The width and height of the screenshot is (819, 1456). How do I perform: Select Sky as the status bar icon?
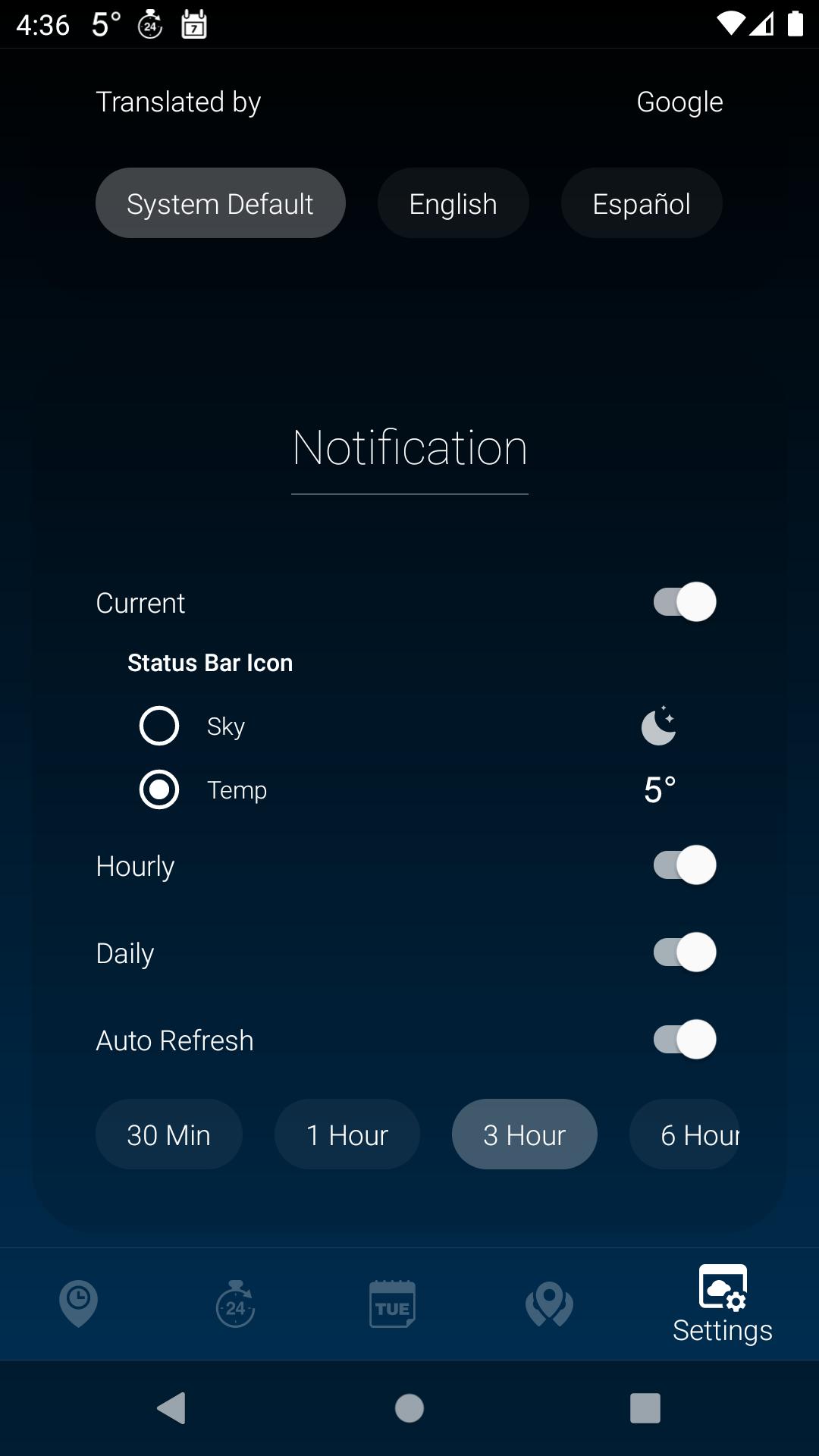pos(159,726)
